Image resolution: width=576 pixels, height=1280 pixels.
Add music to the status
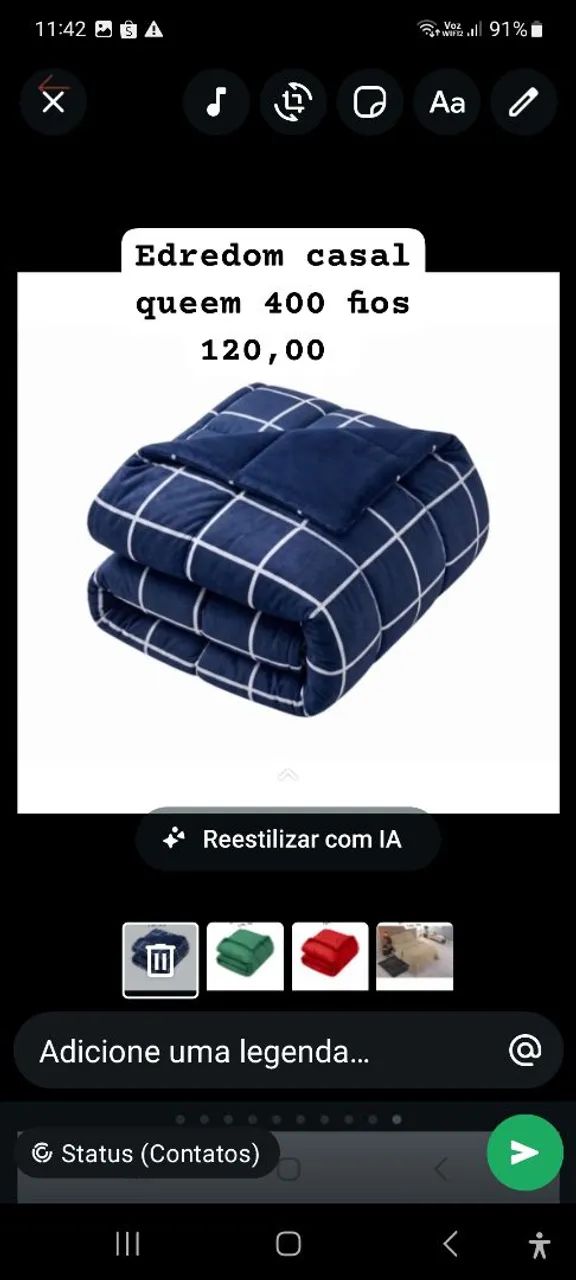(216, 102)
